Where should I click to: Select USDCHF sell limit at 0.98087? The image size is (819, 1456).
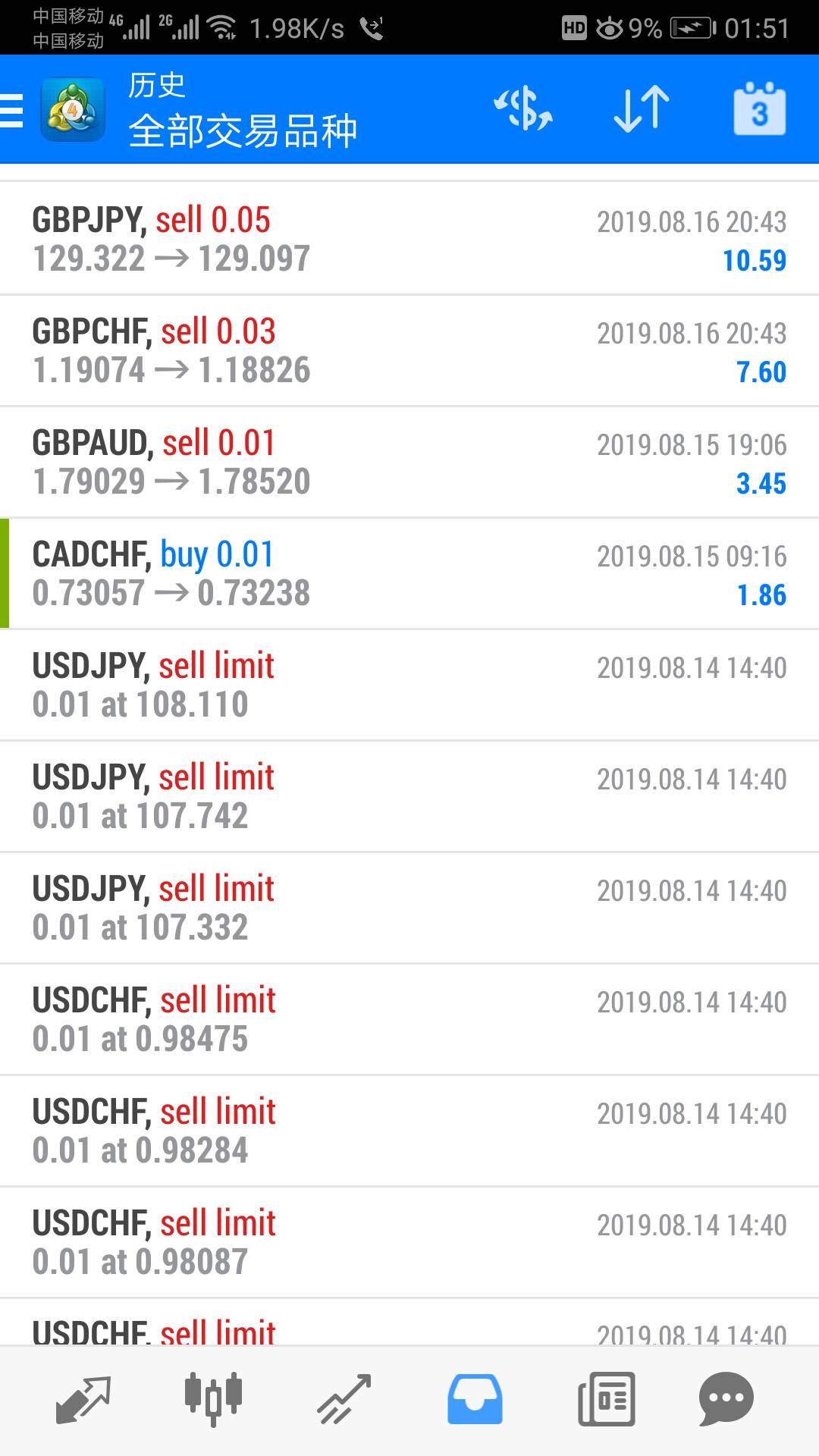409,1242
